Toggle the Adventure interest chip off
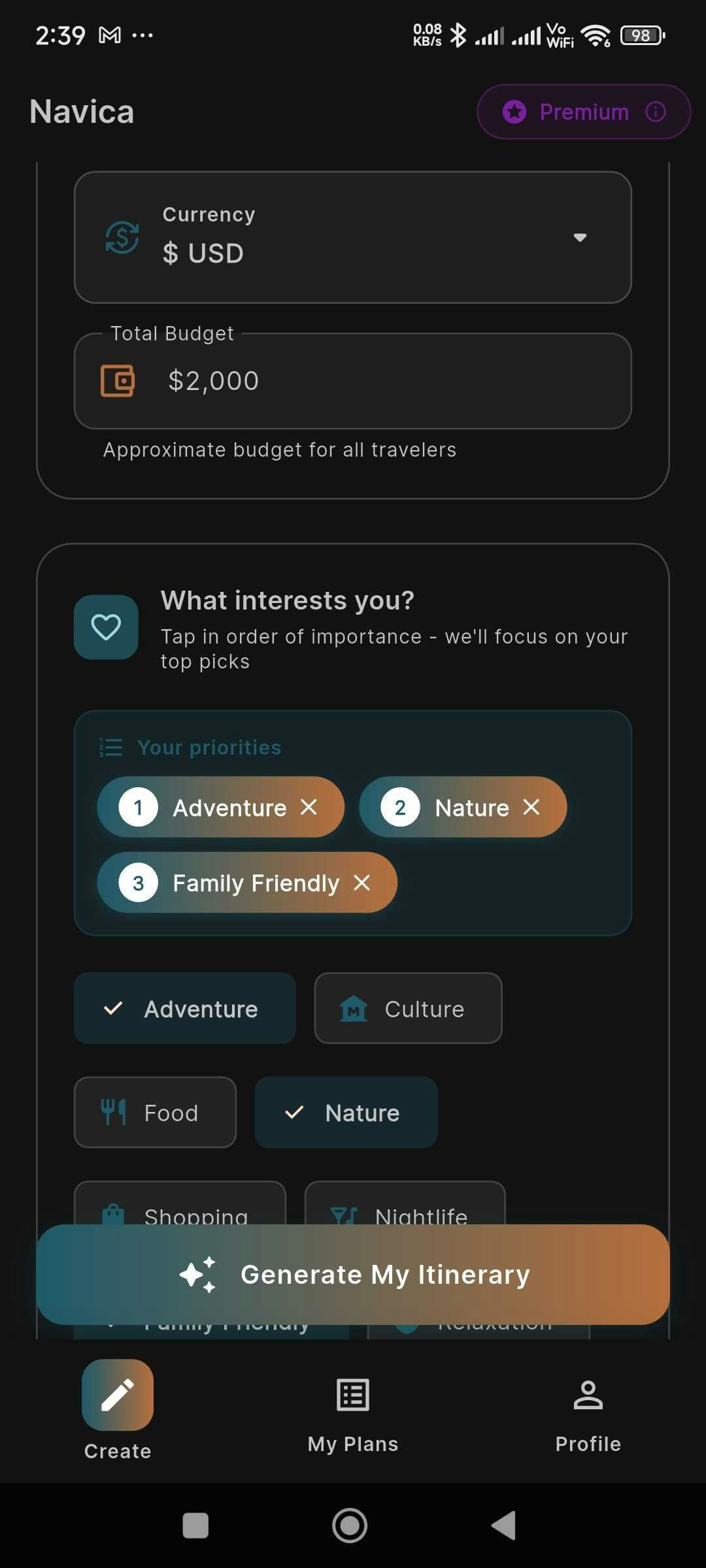Screen dimensions: 706x1568 click(x=184, y=1008)
